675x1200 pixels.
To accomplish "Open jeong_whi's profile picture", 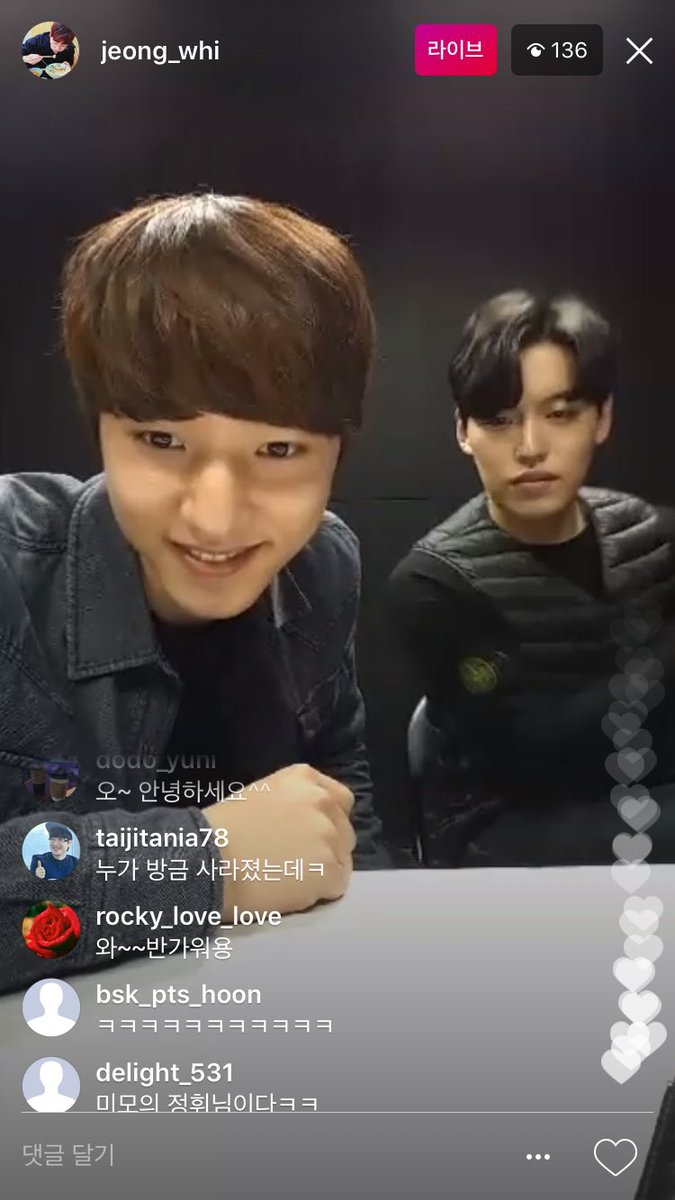I will [50, 50].
